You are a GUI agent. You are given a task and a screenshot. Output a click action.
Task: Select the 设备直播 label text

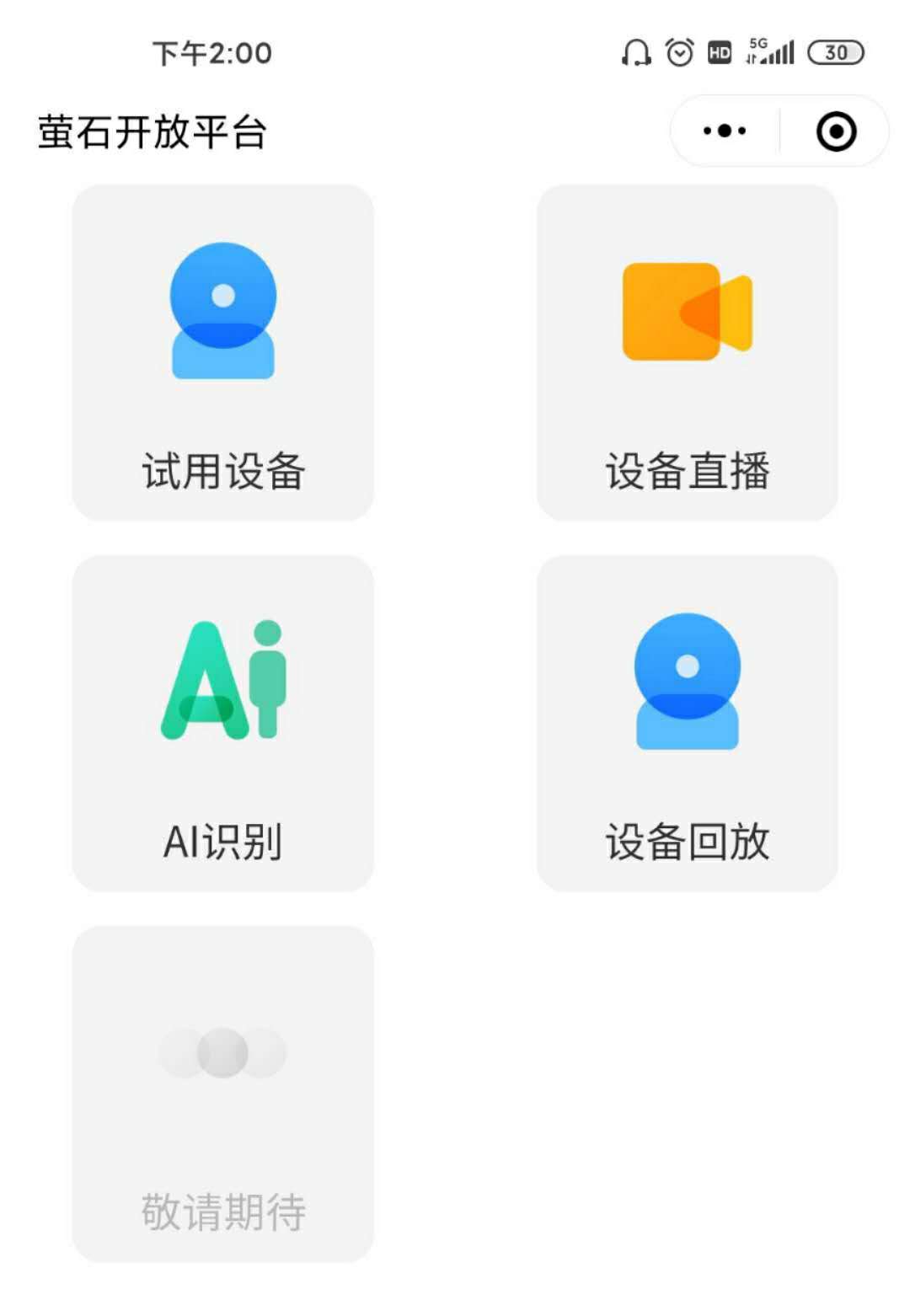pos(688,472)
